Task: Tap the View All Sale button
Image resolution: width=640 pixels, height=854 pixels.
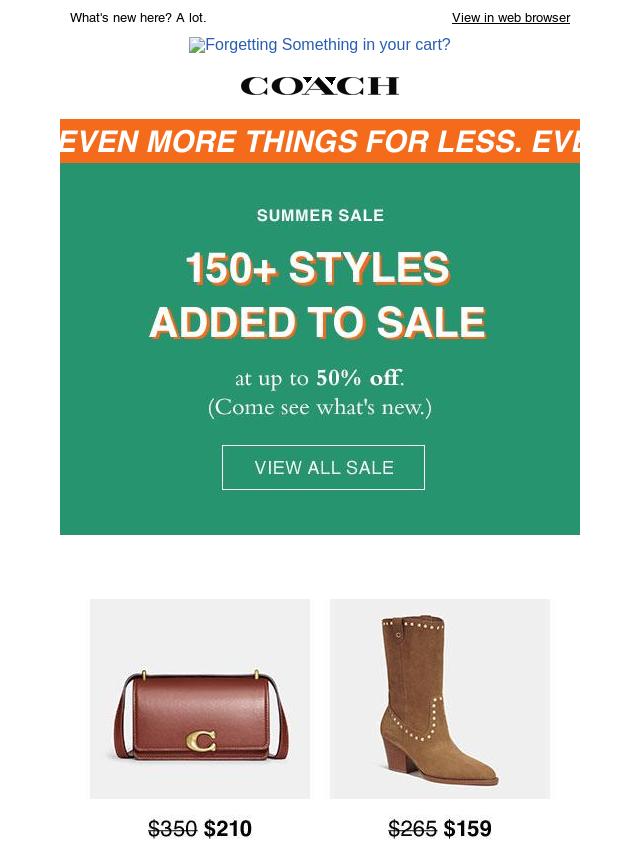Action: tap(323, 467)
